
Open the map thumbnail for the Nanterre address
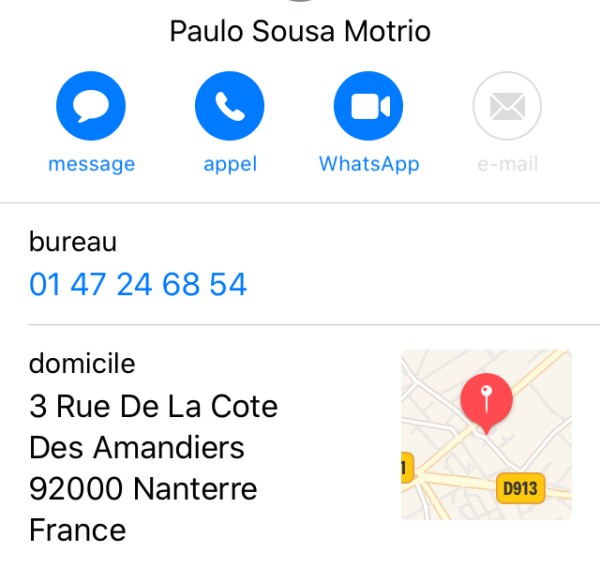(x=486, y=434)
